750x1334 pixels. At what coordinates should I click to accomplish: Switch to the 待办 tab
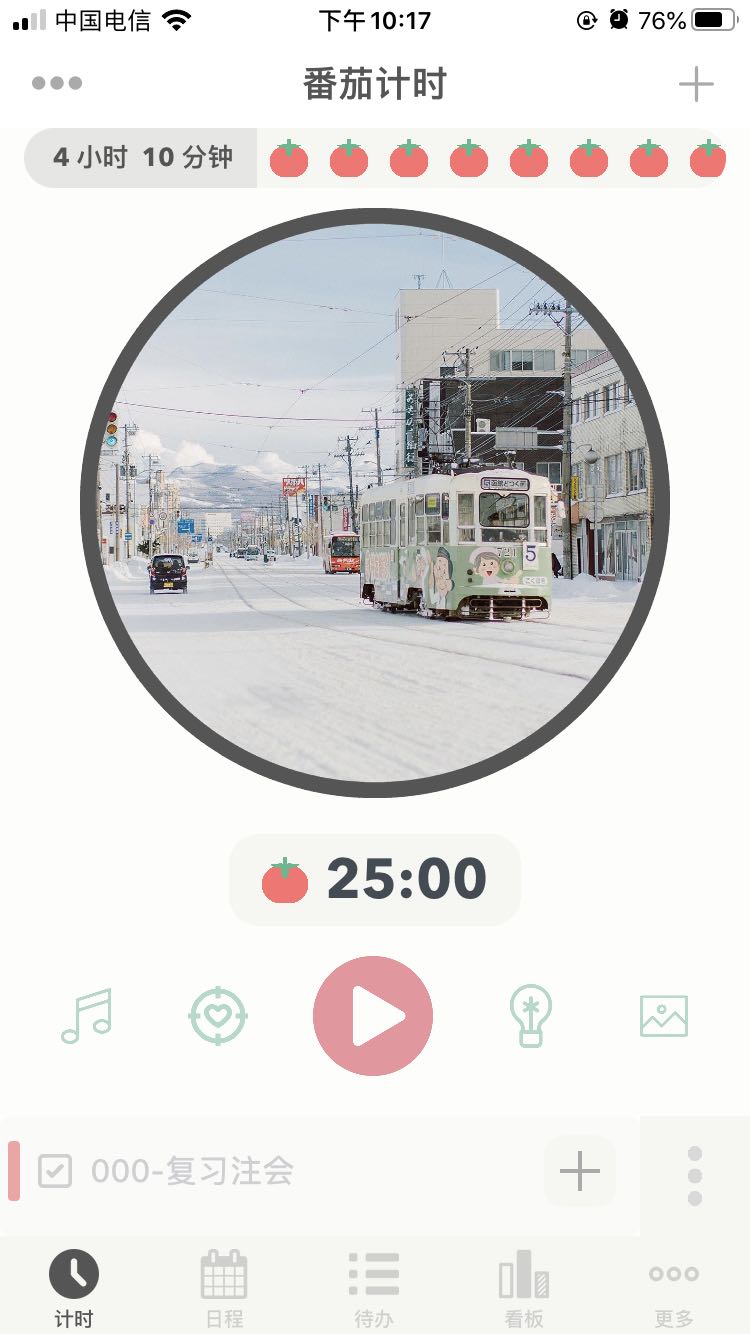(x=374, y=1288)
